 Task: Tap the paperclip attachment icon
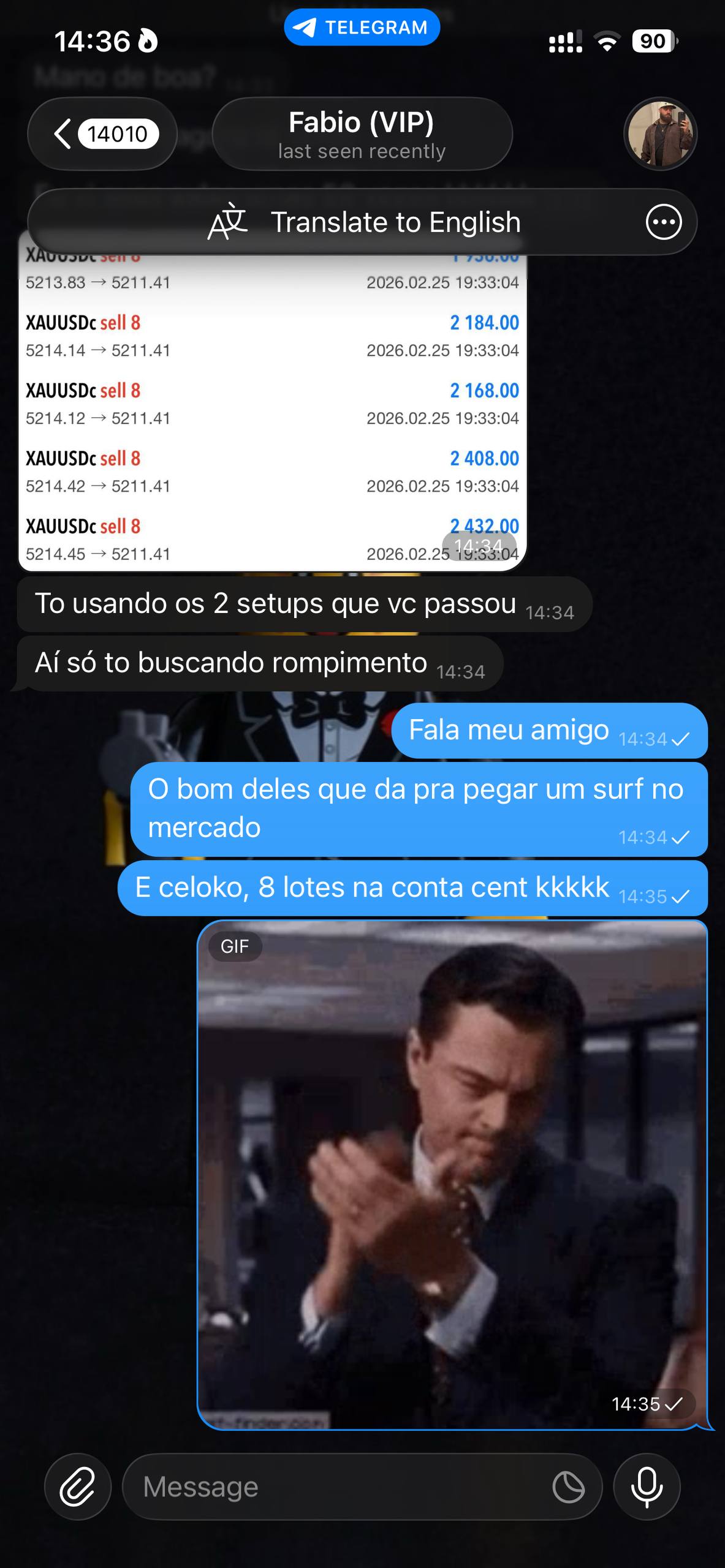pos(77,1487)
